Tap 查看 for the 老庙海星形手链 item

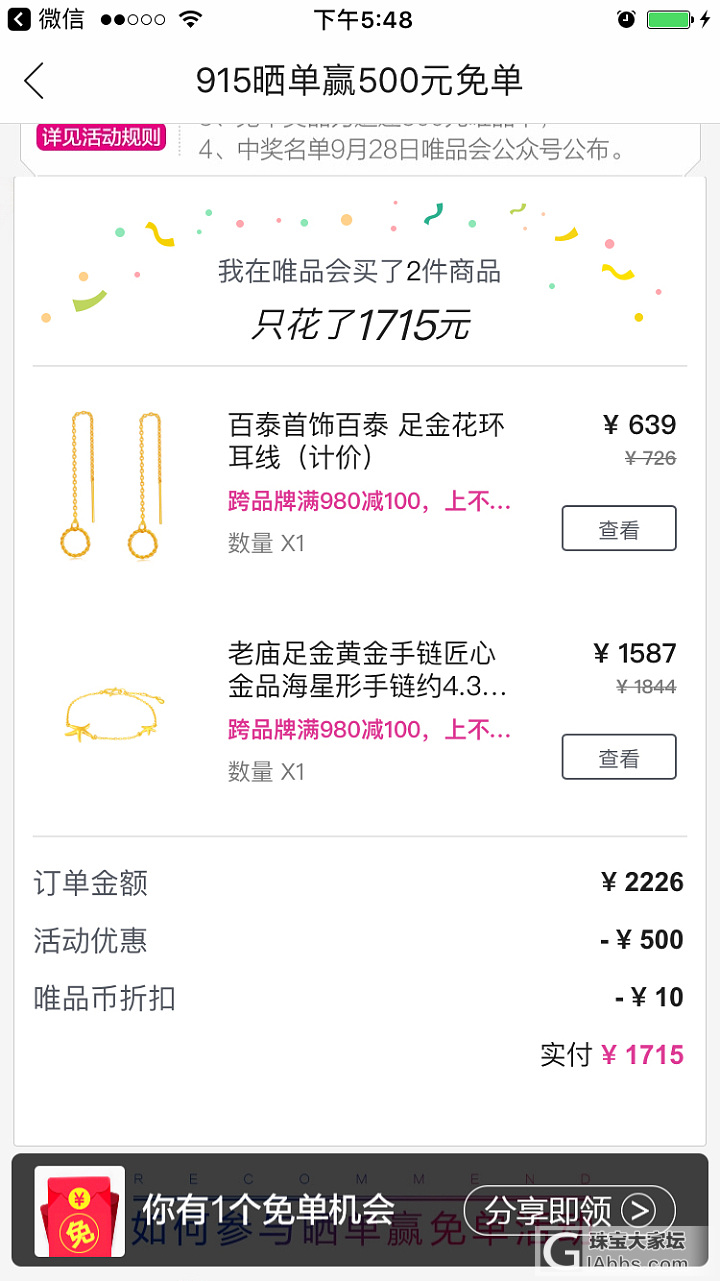(618, 757)
